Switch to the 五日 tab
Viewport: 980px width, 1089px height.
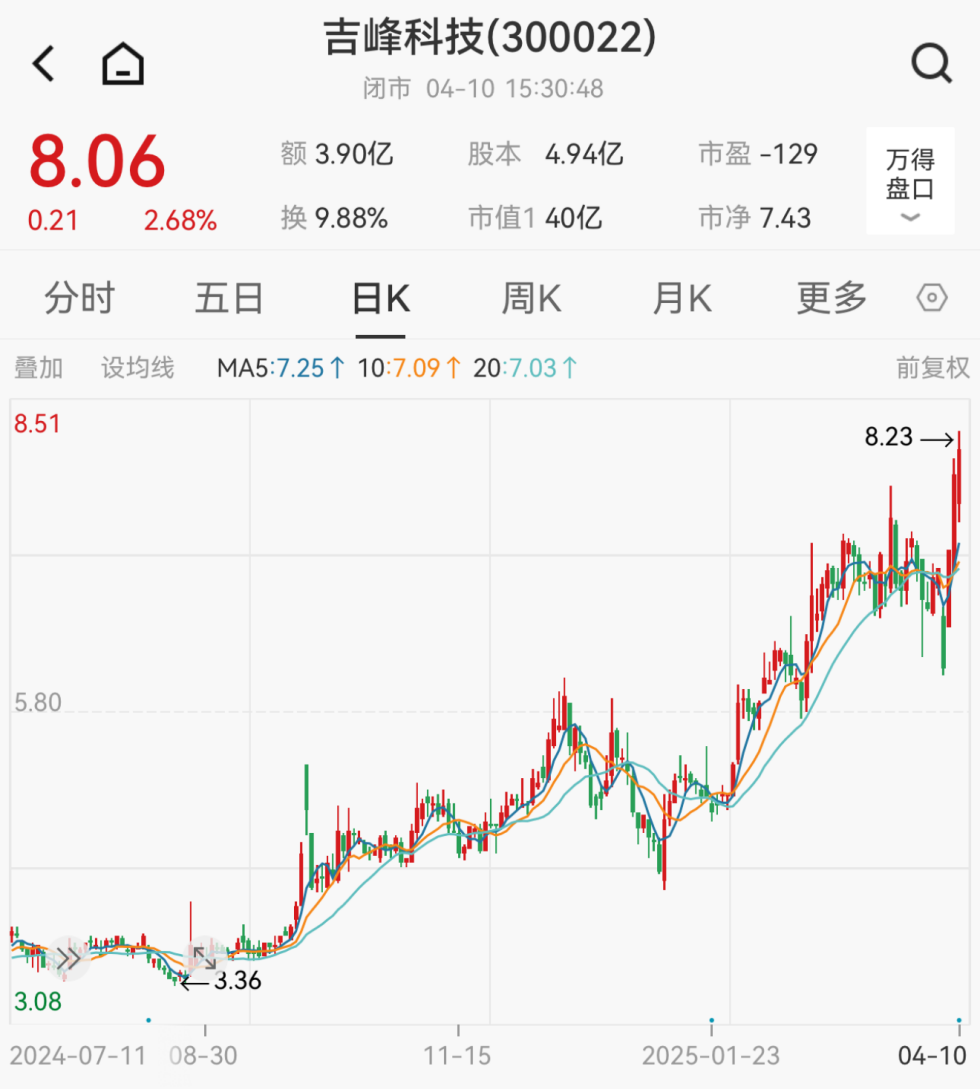coord(229,298)
